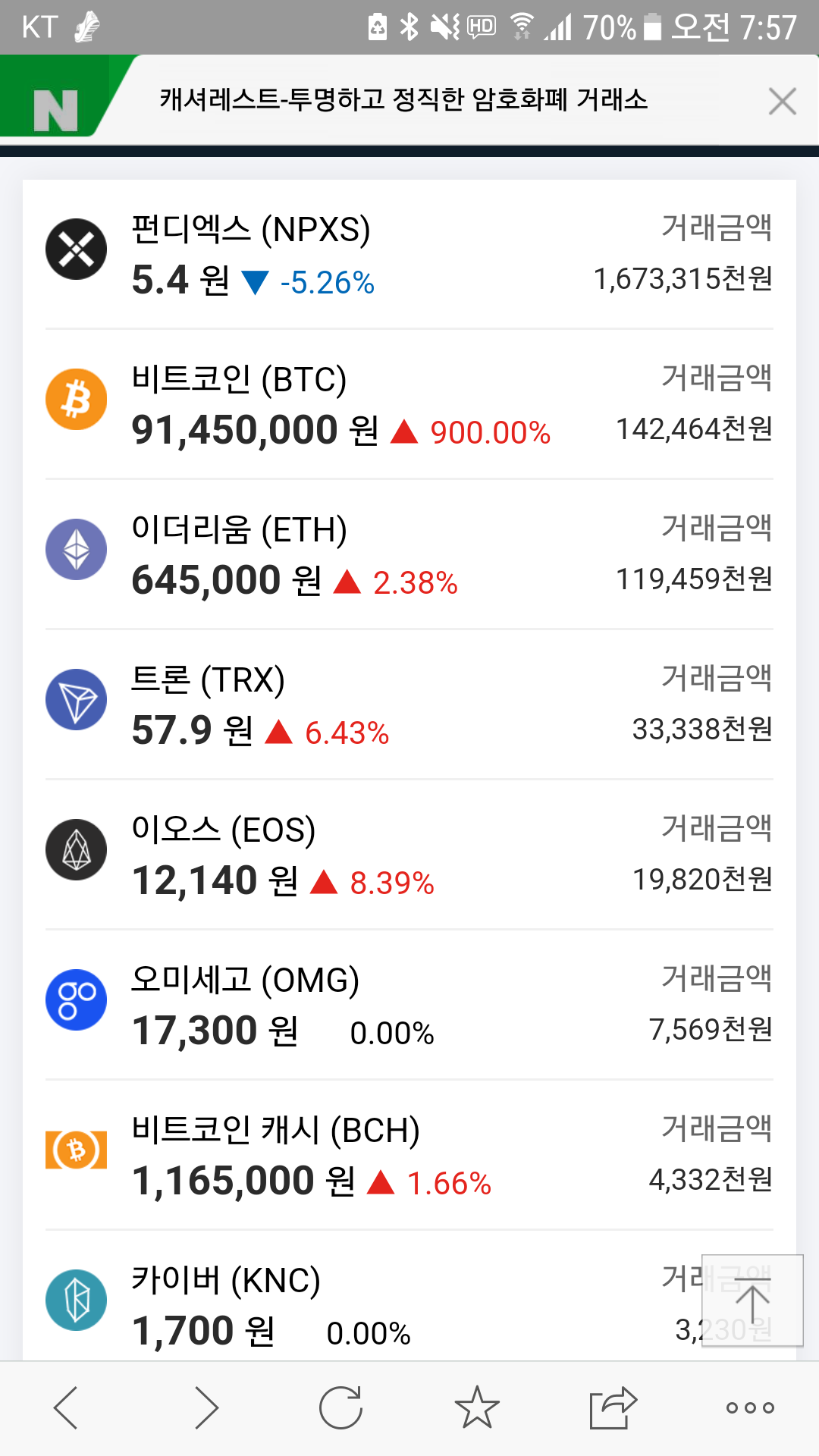This screenshot has width=819, height=1456.
Task: Tap the Bitcoin (BTC) coin icon
Action: click(76, 398)
